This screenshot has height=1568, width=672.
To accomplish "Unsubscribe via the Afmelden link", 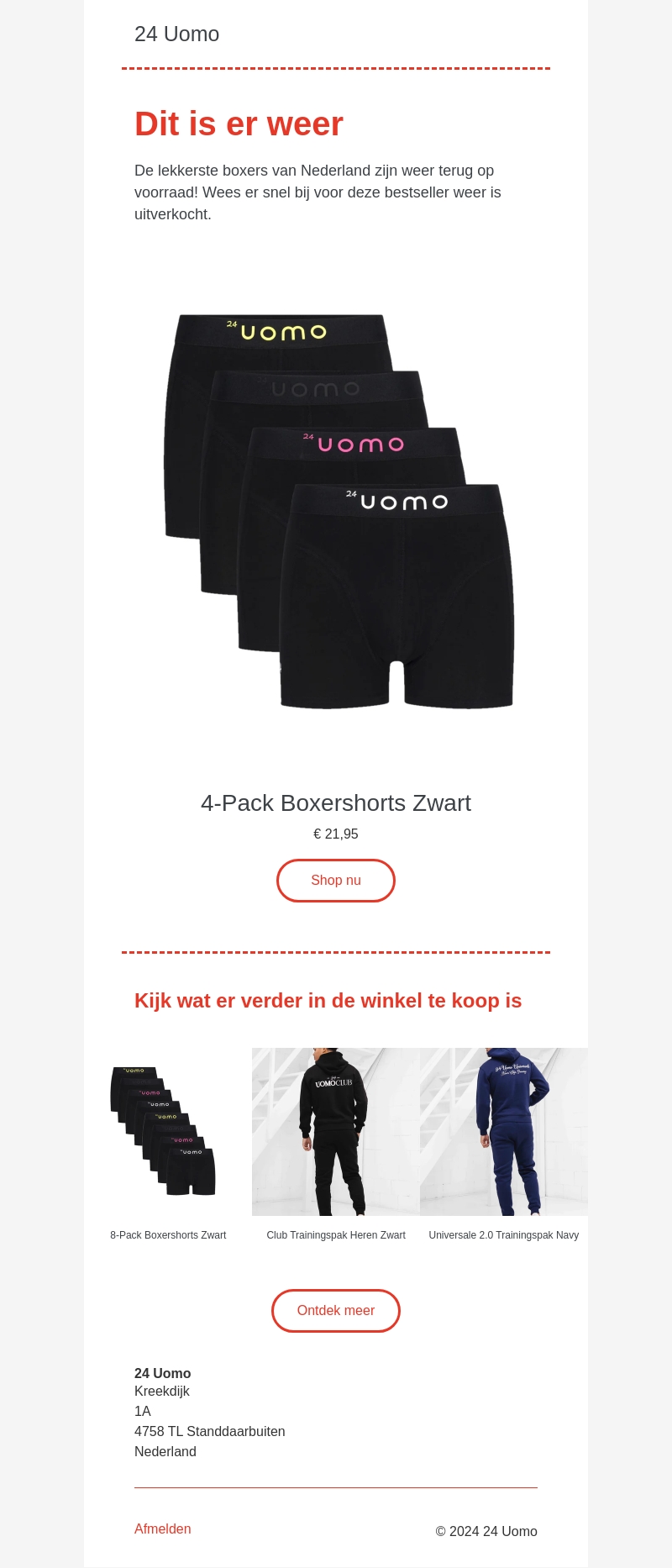I will click(x=163, y=1529).
